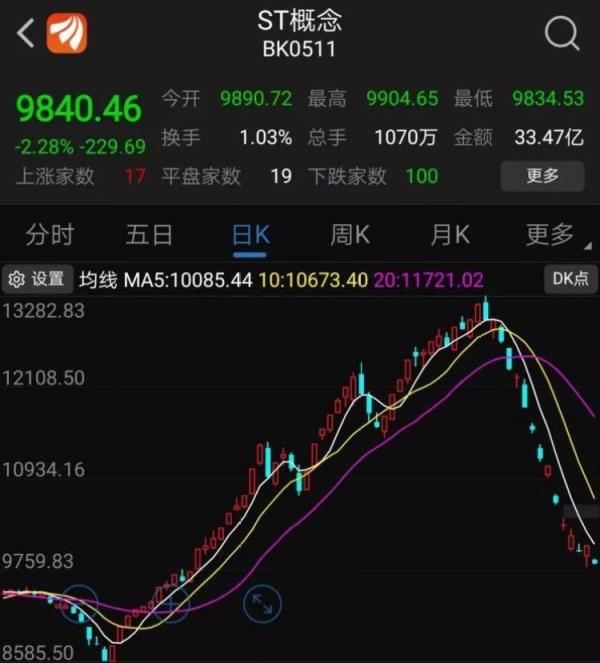Expand the chart to fullscreen
Image resolution: width=600 pixels, height=663 pixels.
tap(263, 603)
